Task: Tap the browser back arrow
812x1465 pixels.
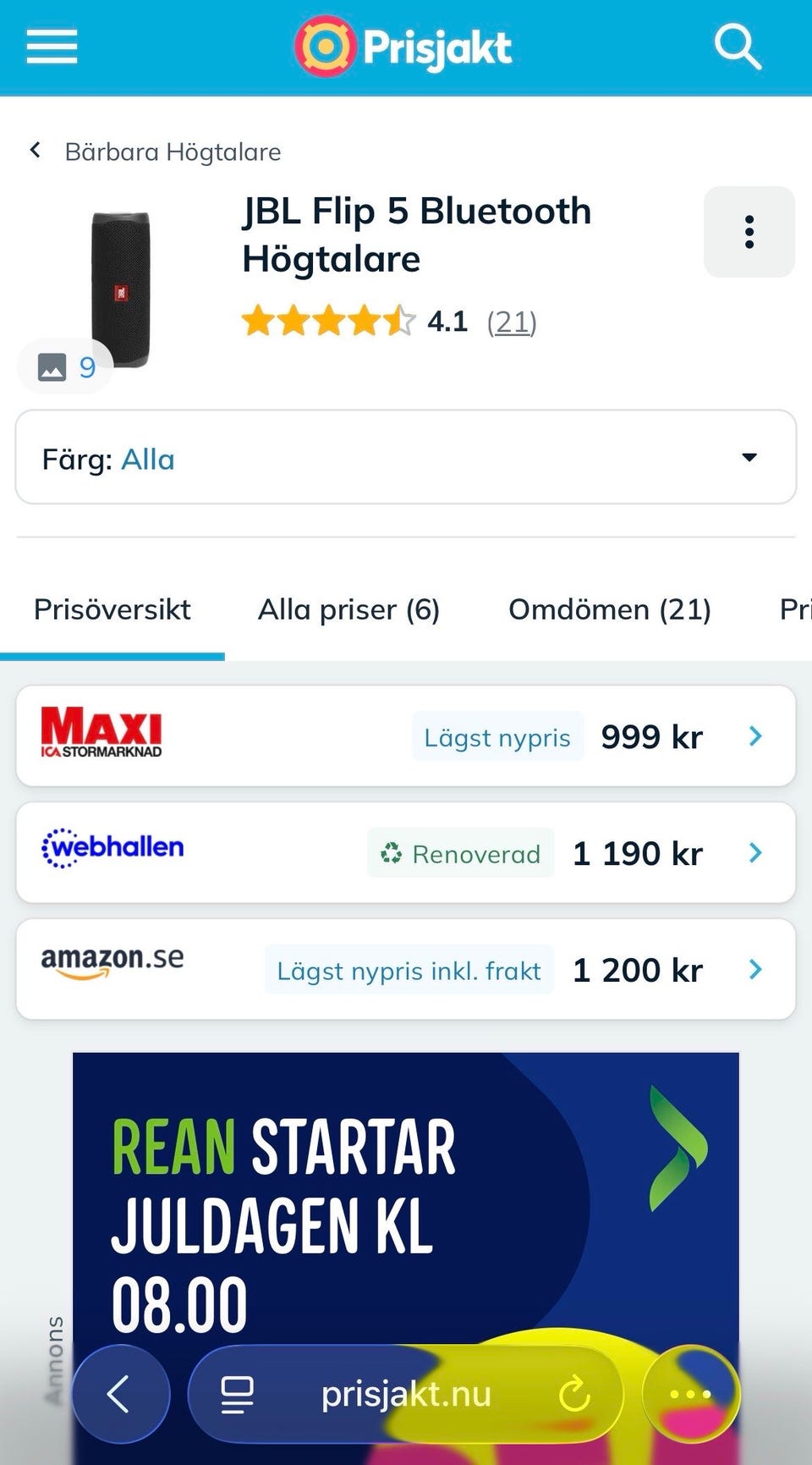Action: (x=120, y=1393)
